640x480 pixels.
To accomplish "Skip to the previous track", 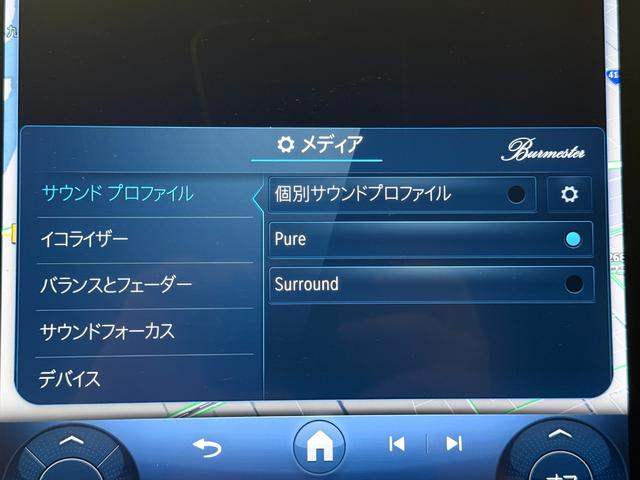I will 397,444.
